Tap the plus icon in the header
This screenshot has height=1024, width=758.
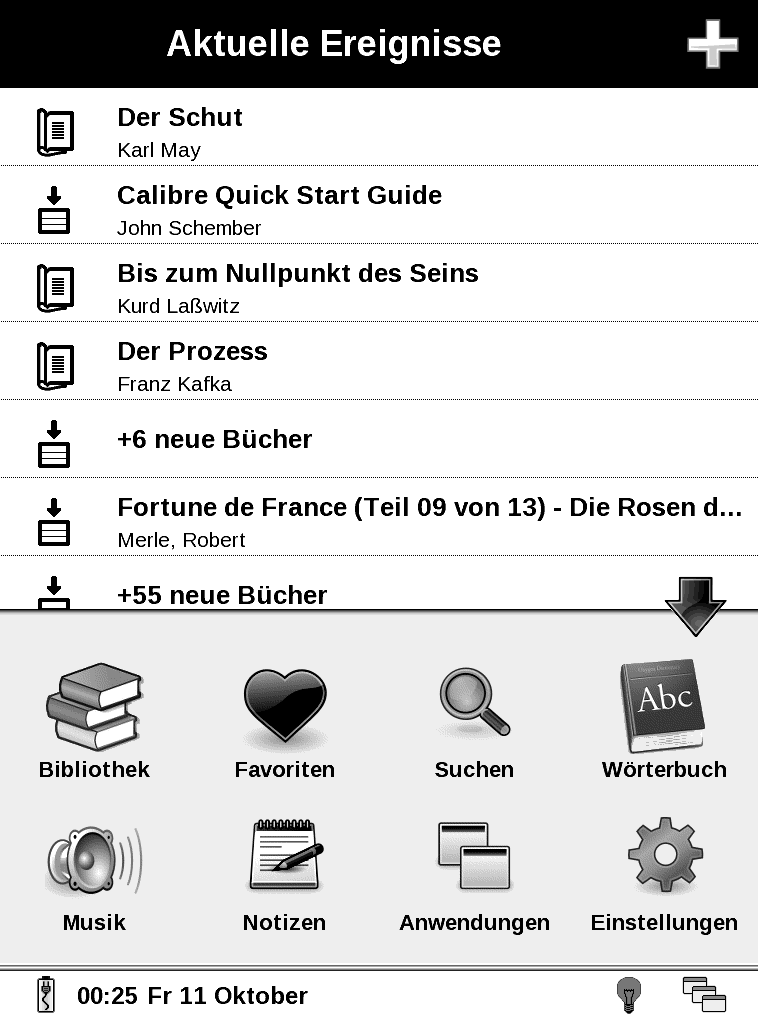tap(712, 45)
